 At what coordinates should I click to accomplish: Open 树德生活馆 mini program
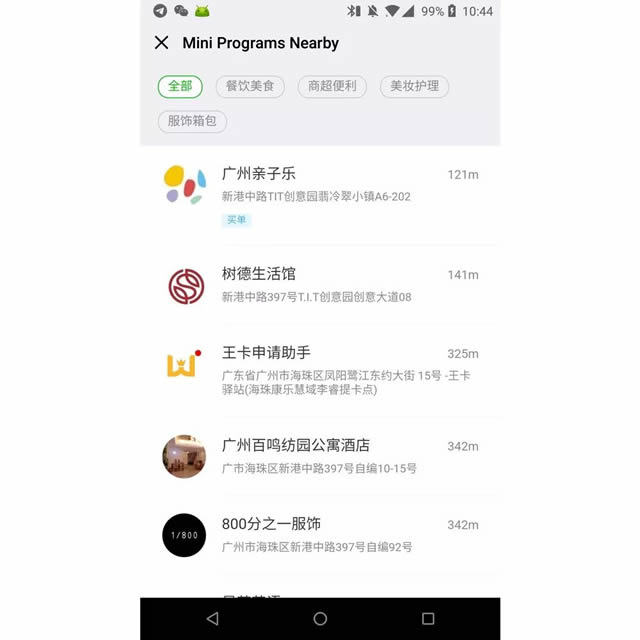click(320, 285)
